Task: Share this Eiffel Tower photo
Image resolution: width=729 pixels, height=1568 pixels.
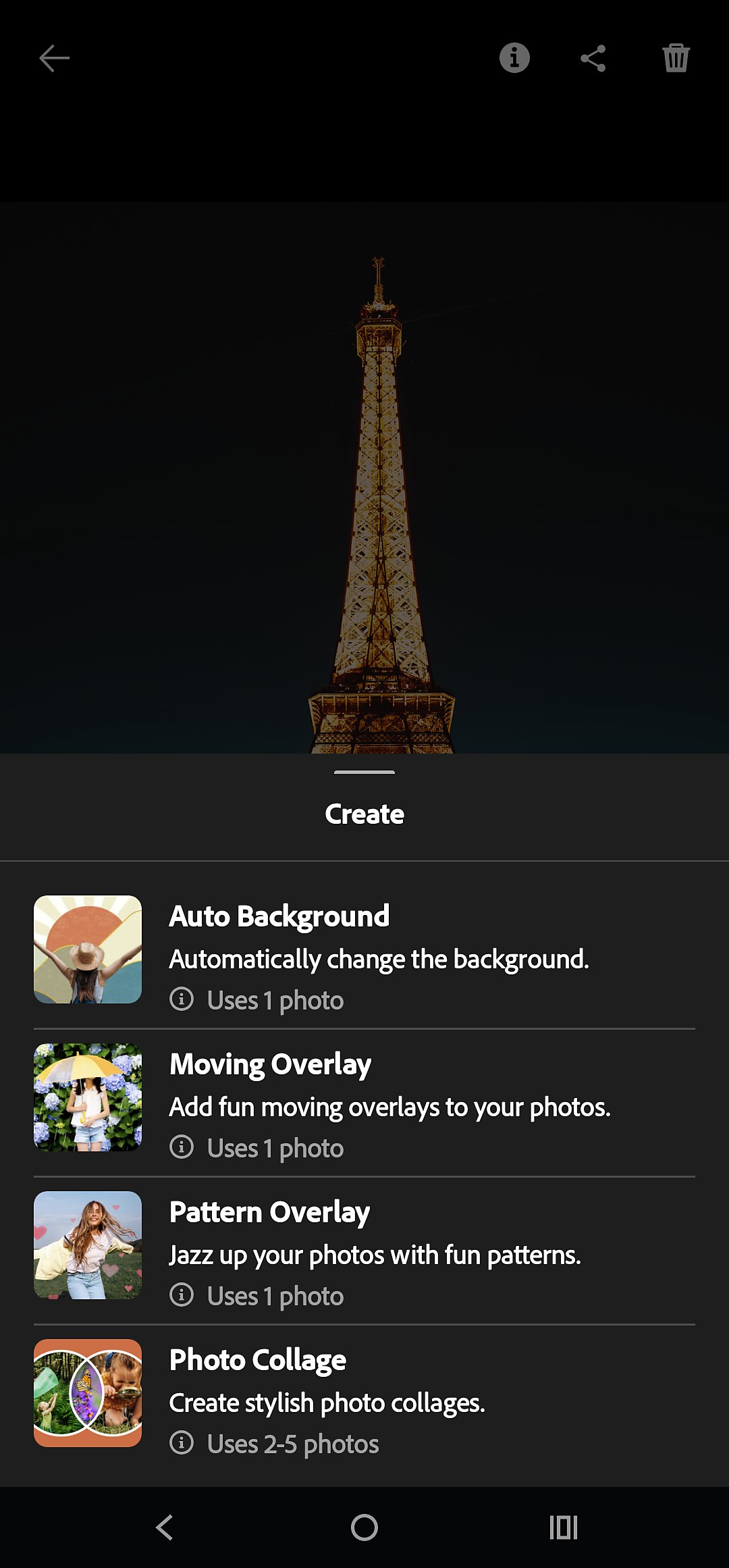Action: 593,58
